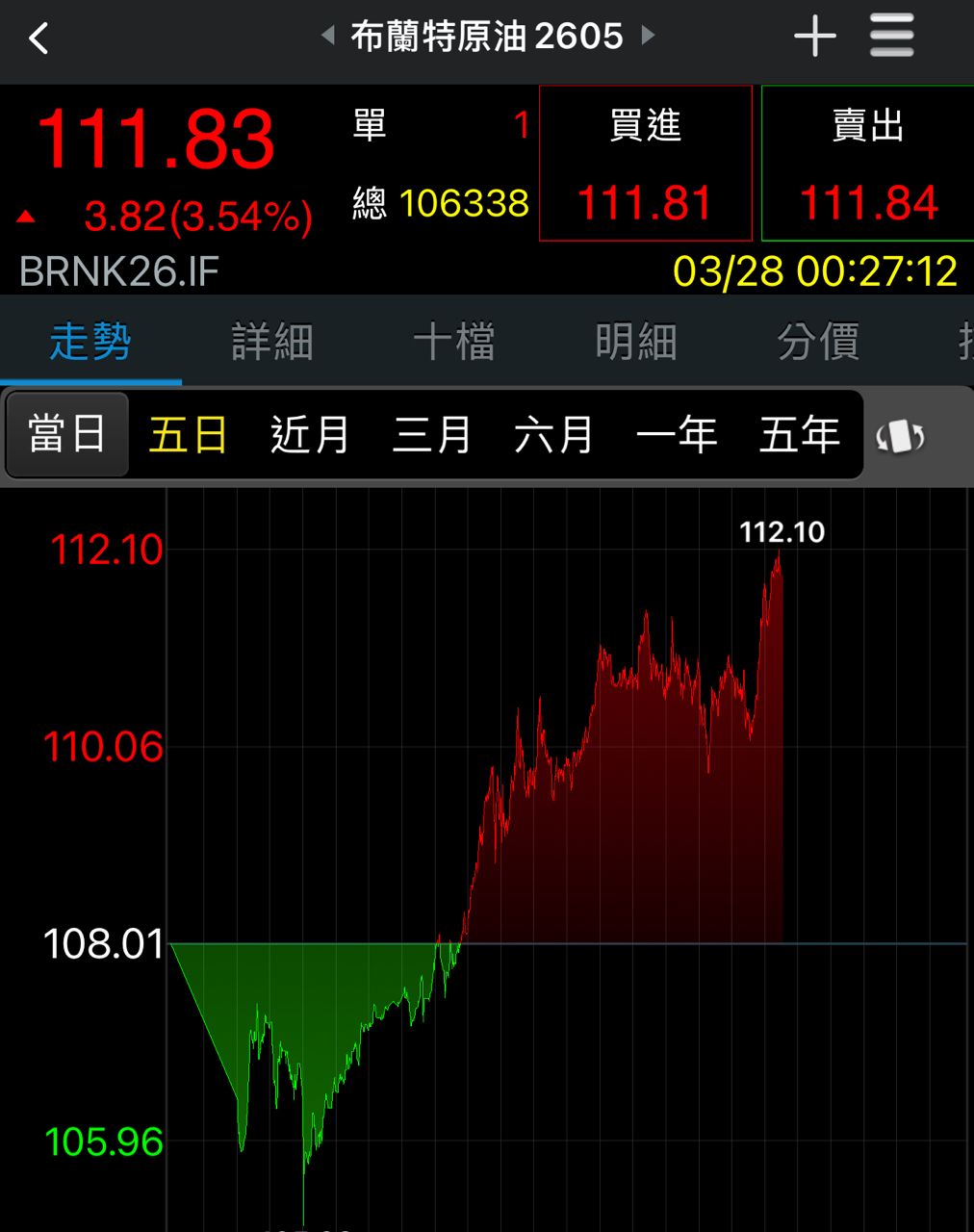Screen dimensions: 974x1232
Task: Choose the 三月 three-month range
Action: (x=432, y=435)
